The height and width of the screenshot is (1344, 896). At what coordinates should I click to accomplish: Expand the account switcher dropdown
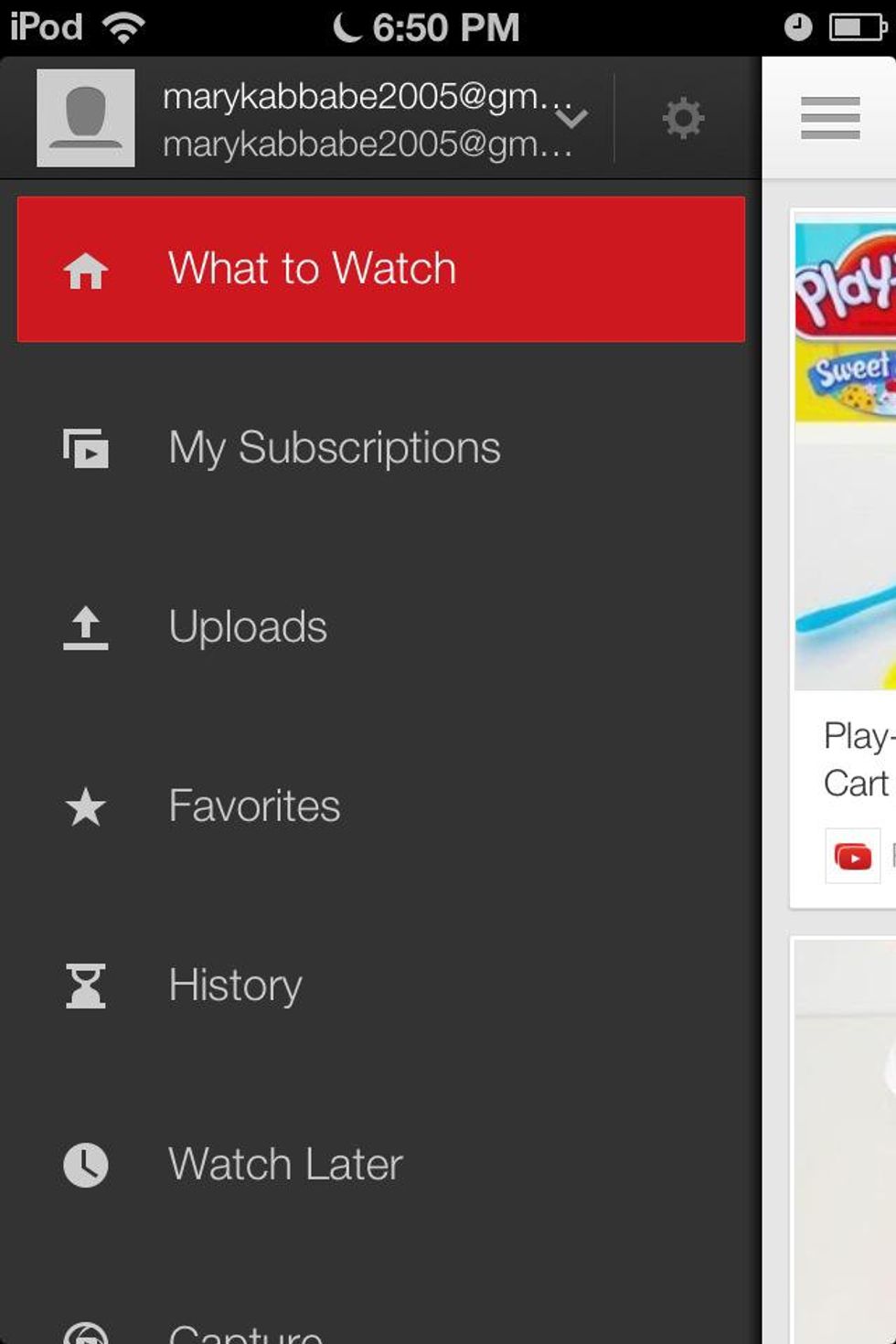tap(571, 119)
